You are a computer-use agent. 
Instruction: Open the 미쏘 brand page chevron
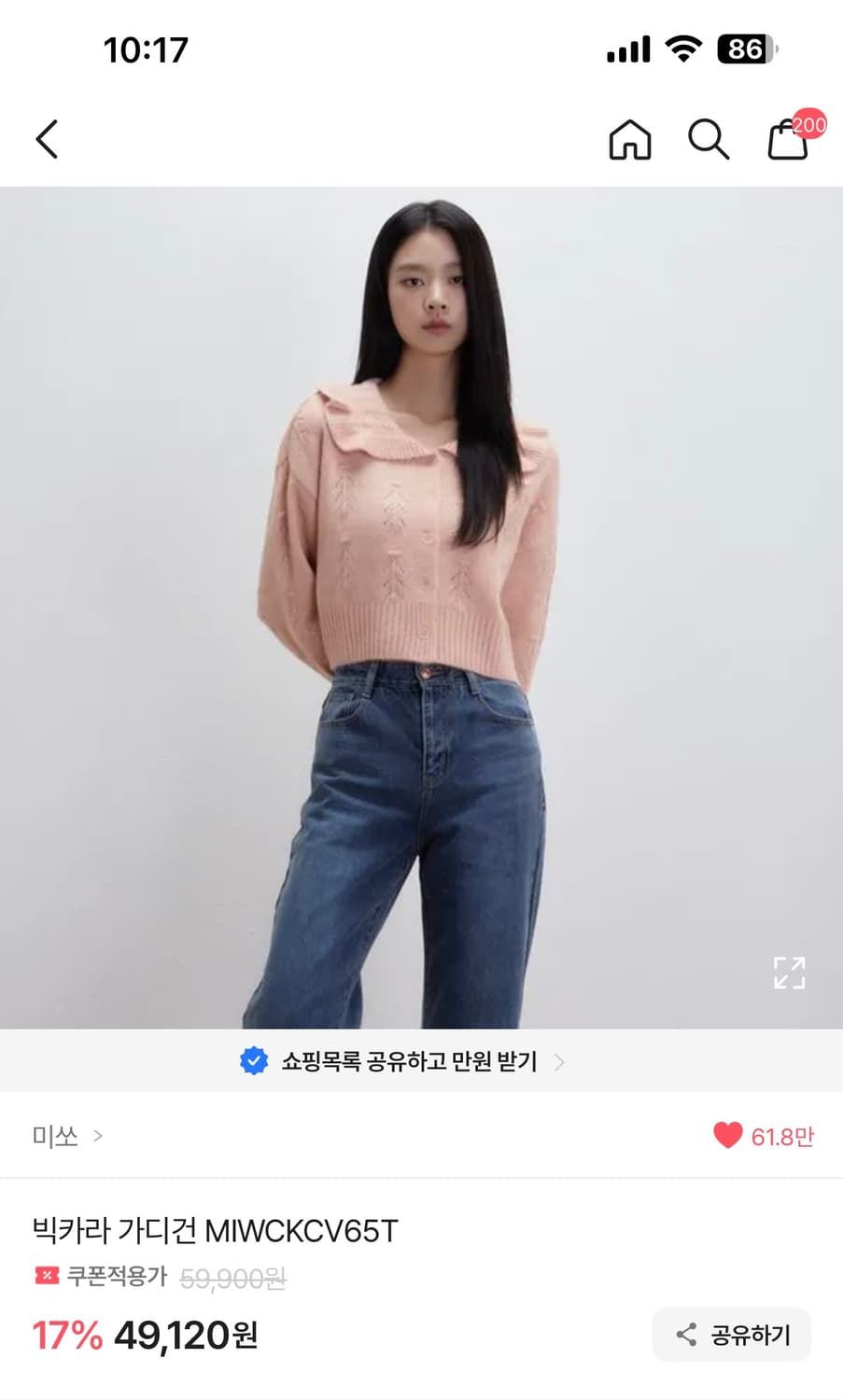click(x=96, y=1137)
